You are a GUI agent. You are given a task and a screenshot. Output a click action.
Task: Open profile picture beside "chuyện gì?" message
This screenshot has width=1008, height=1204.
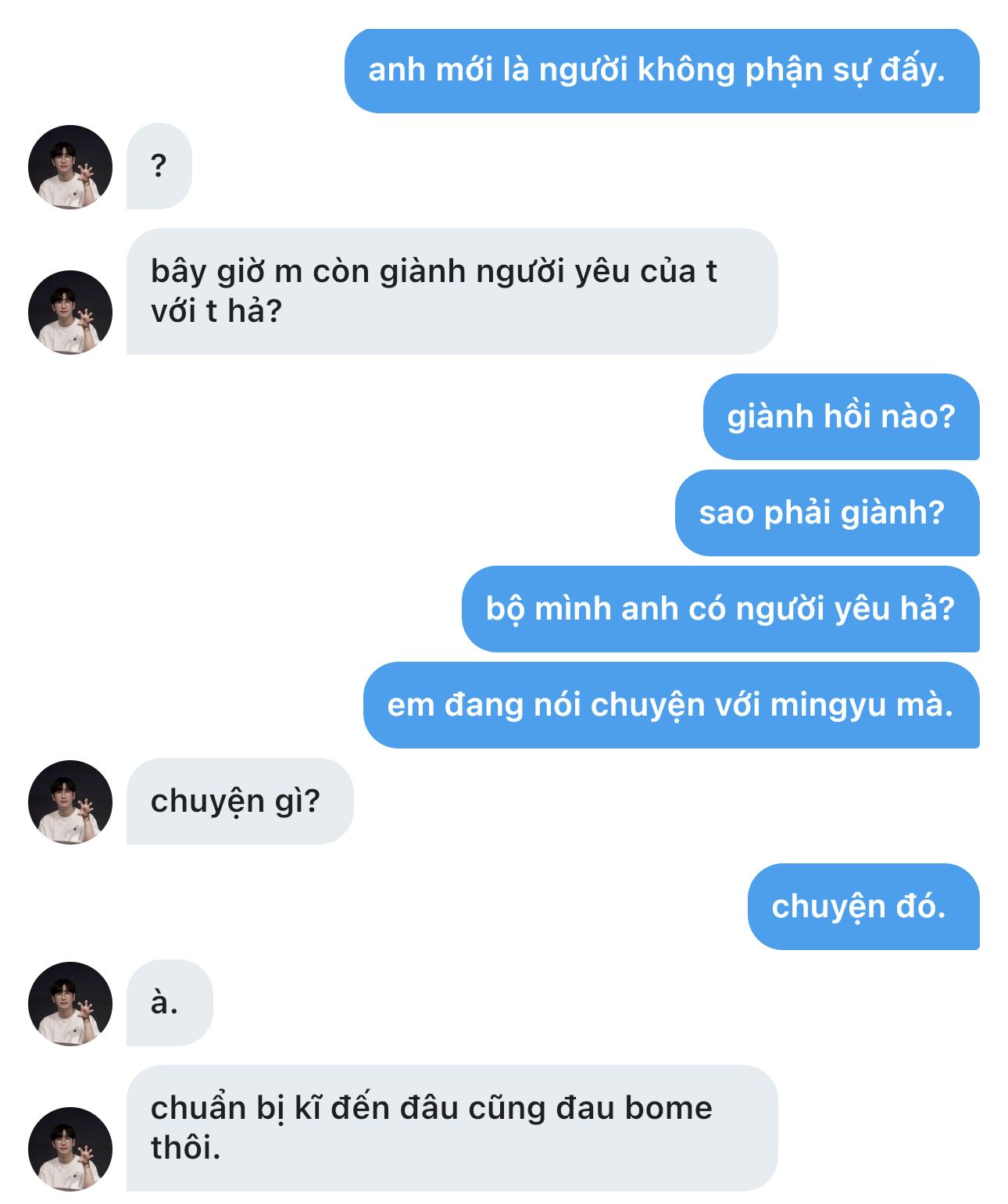point(70,802)
